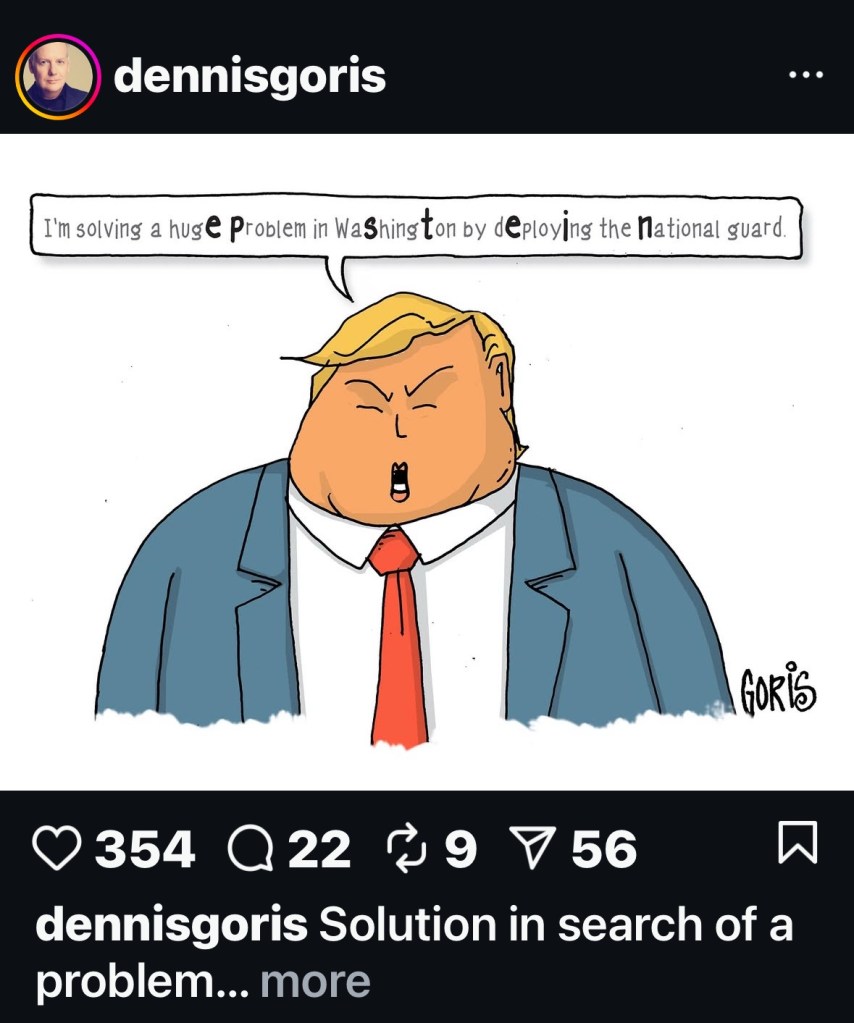854x1023 pixels.
Task: Open the cartoon image in the post
Action: [427, 460]
